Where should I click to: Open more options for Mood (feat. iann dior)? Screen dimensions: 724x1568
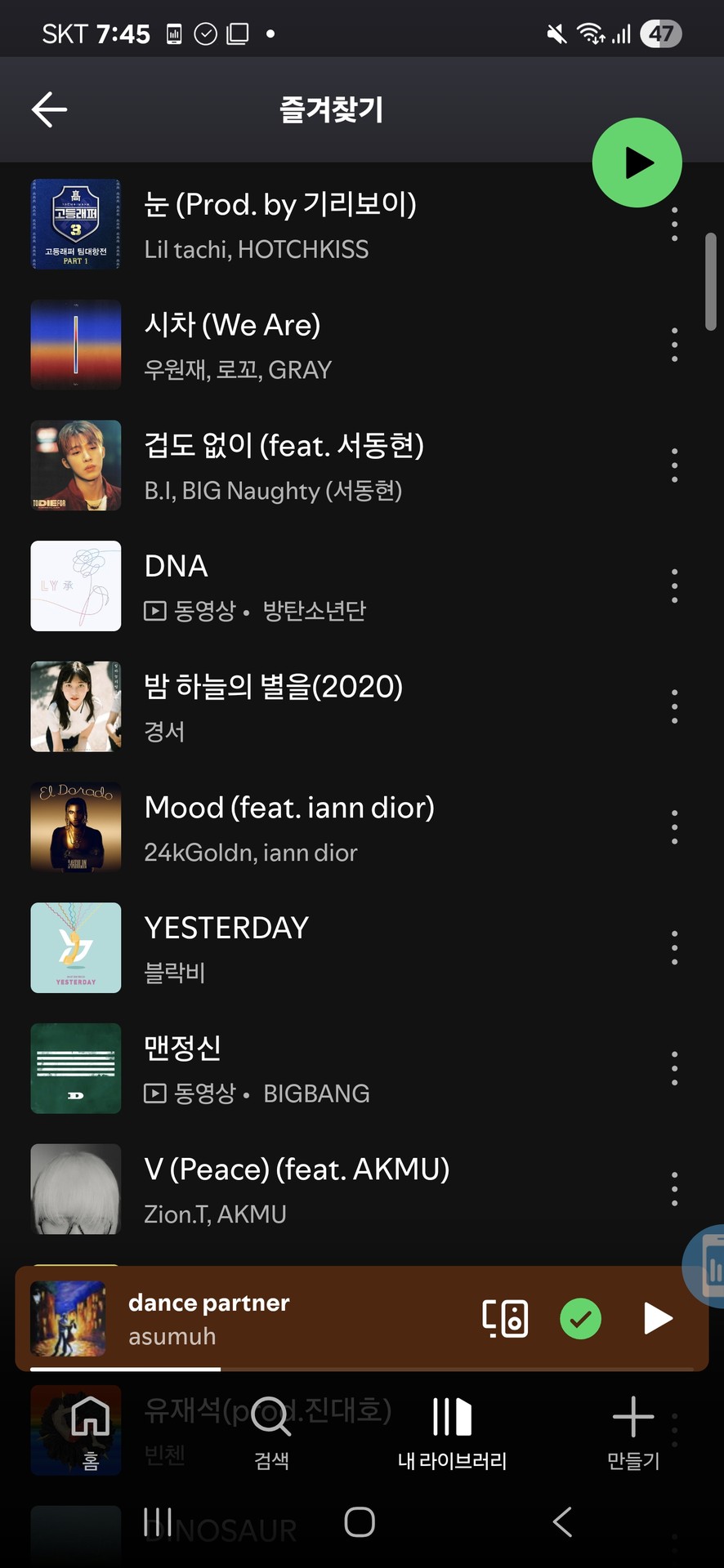pyautogui.click(x=674, y=827)
